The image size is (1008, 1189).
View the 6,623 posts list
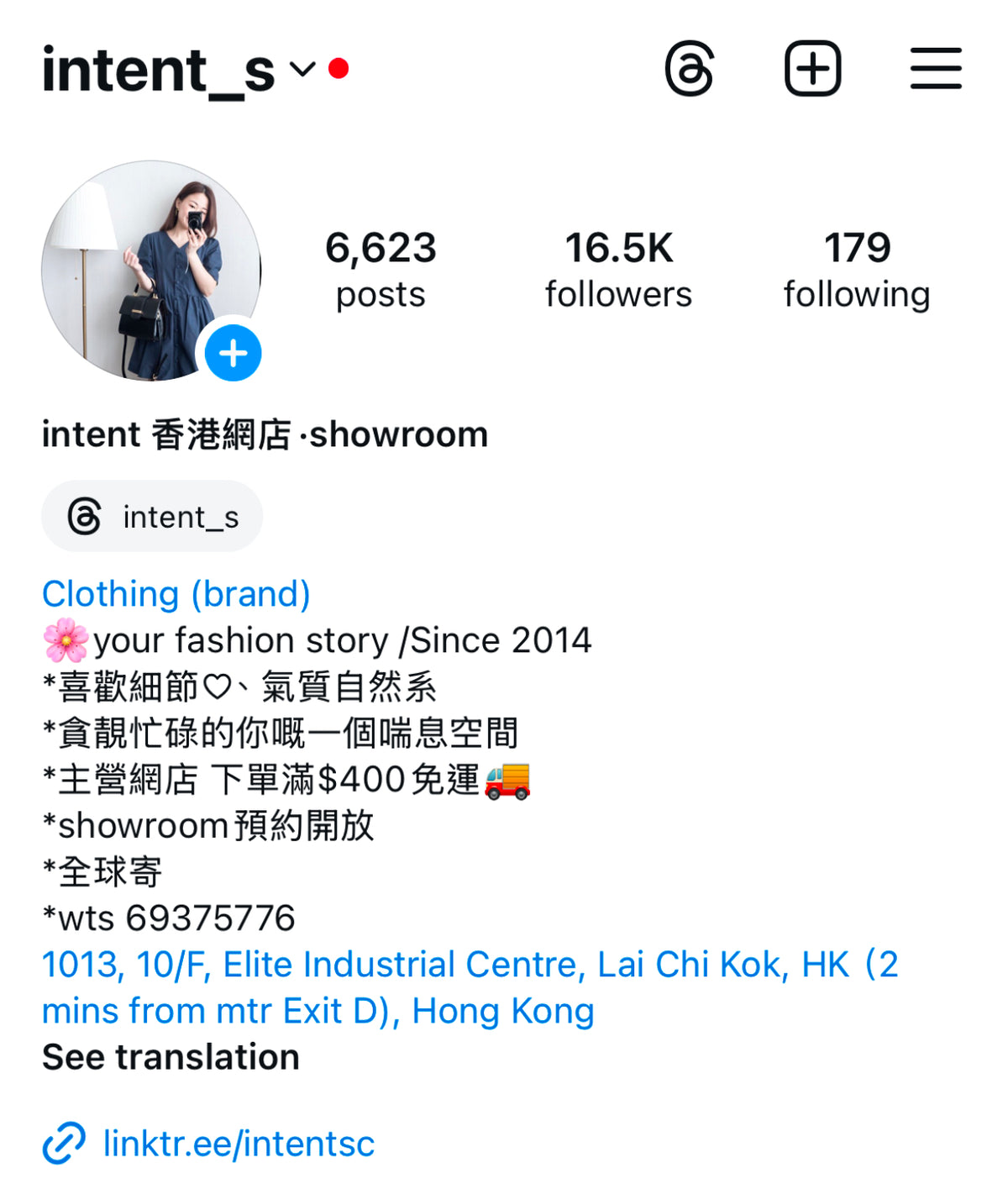click(x=381, y=269)
